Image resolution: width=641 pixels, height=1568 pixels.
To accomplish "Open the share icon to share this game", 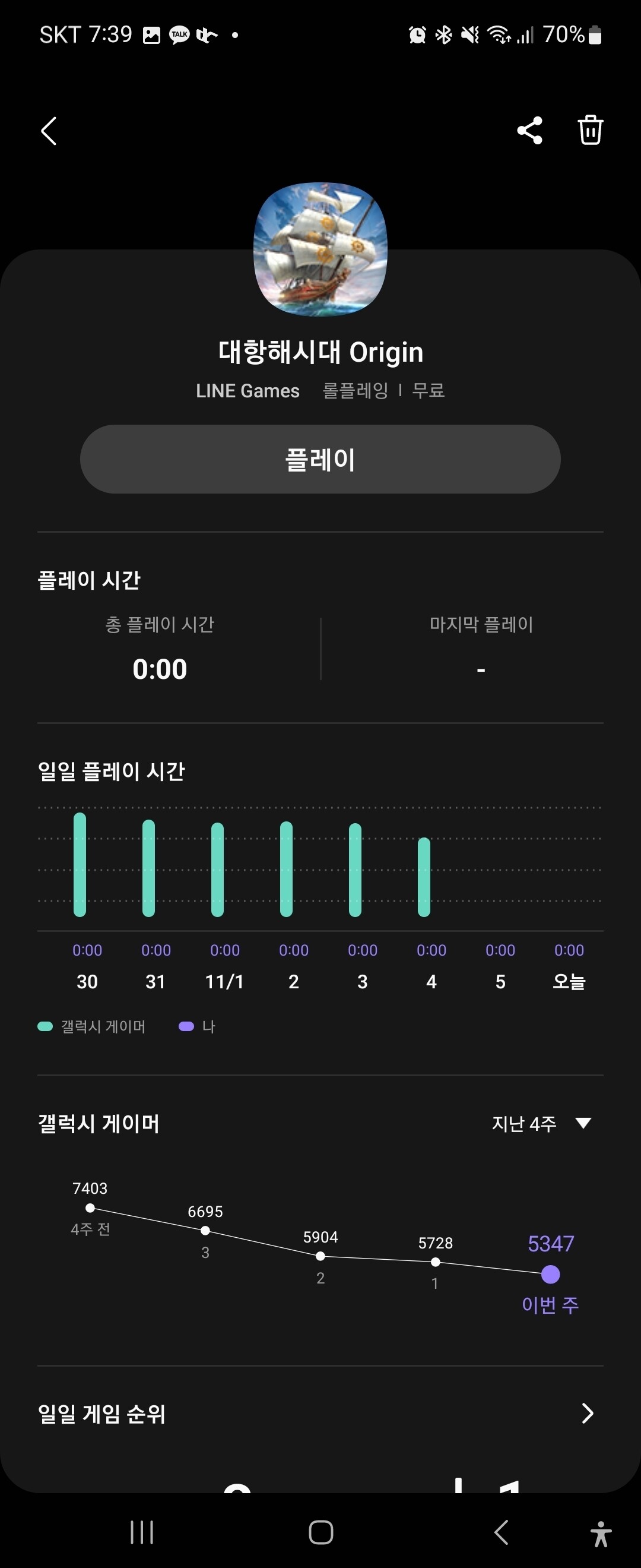I will (x=528, y=129).
